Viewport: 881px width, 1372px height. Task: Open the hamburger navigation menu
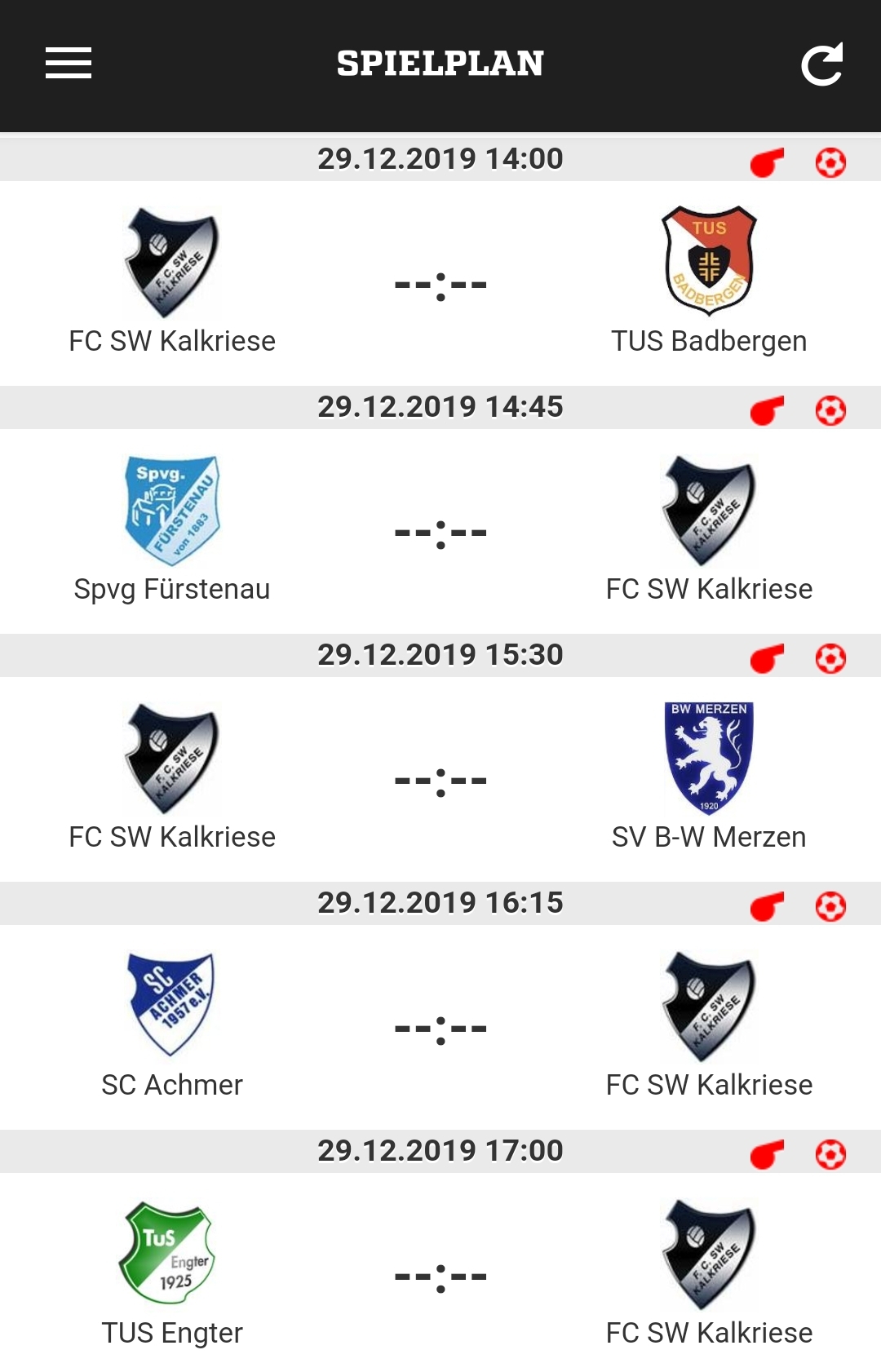(x=69, y=64)
